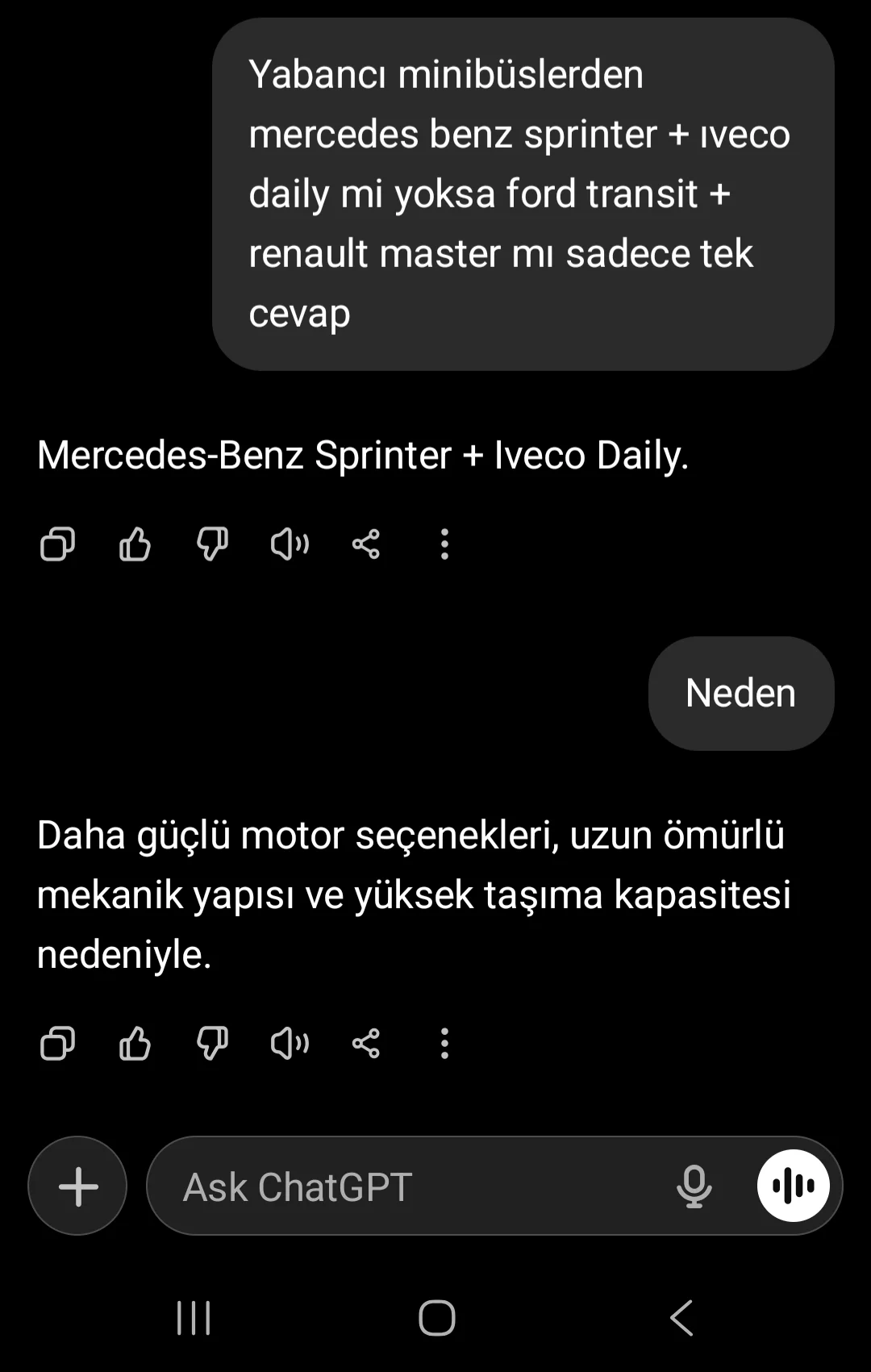Dislike the Mercedes-Benz Sprinter + Iveco Daily reply
871x1372 pixels.
tap(212, 544)
